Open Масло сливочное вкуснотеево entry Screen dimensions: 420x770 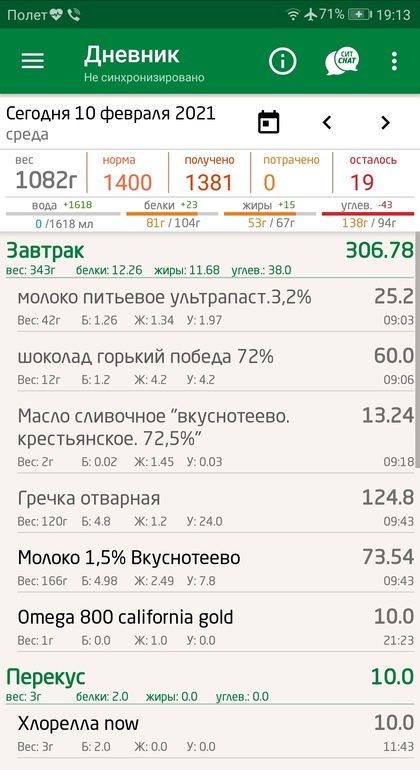pos(215,436)
